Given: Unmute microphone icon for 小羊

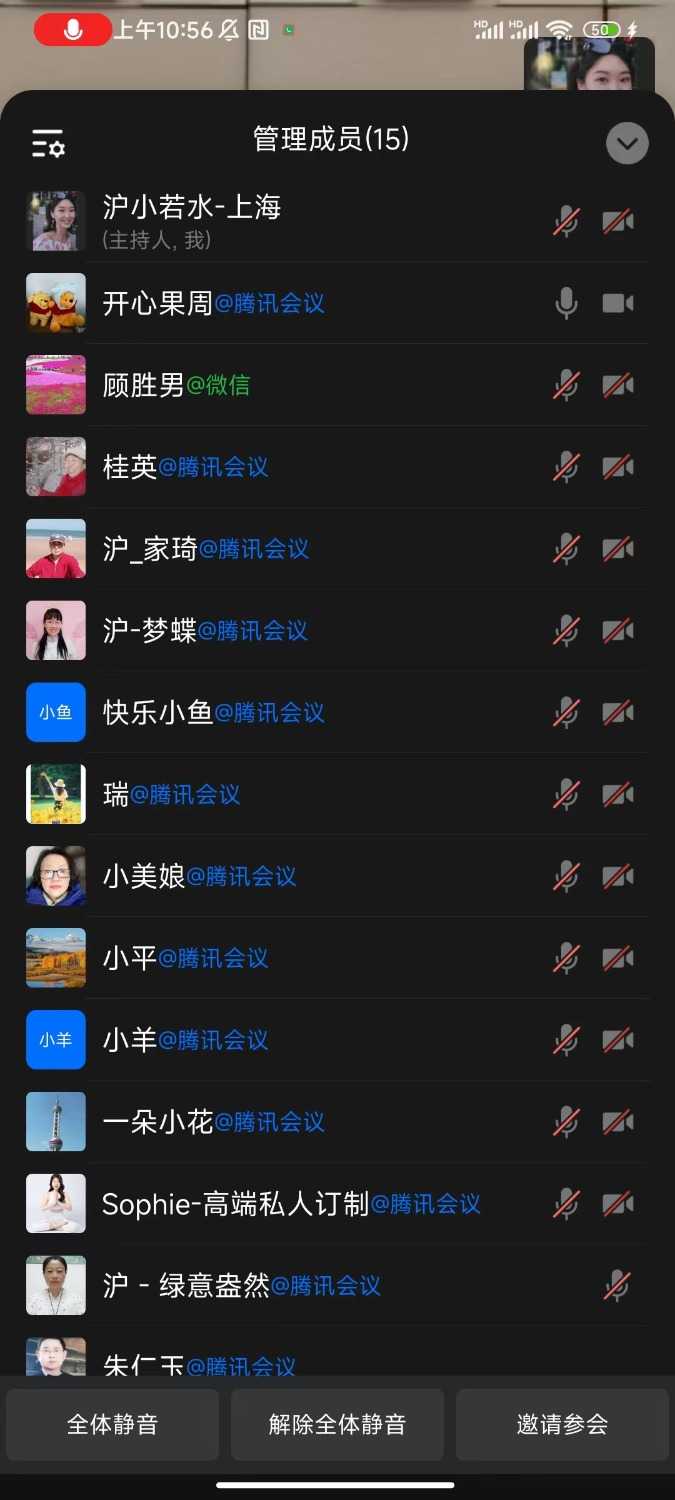Looking at the screenshot, I should (x=566, y=1041).
